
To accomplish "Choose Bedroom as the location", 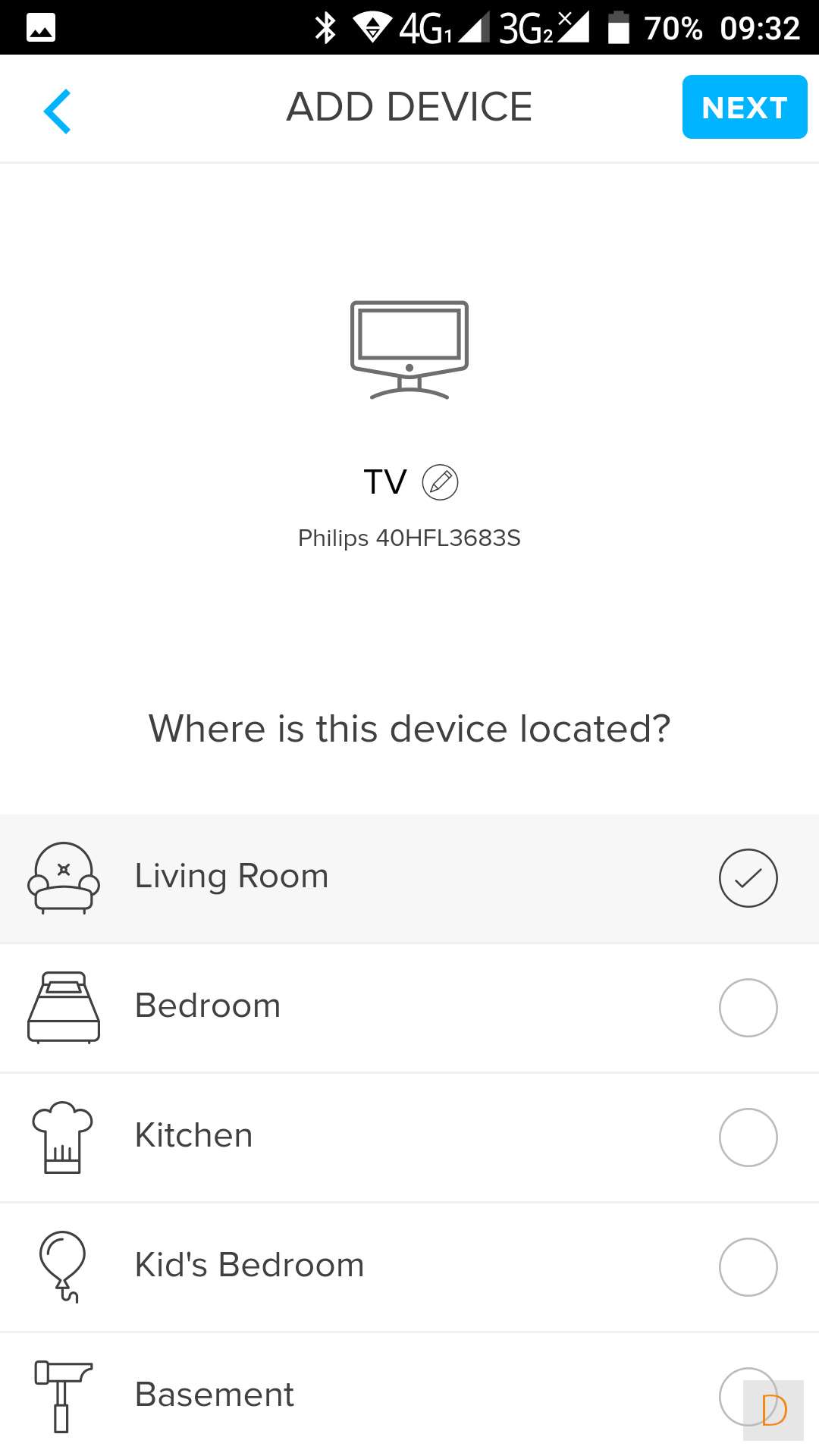I will (x=748, y=1008).
